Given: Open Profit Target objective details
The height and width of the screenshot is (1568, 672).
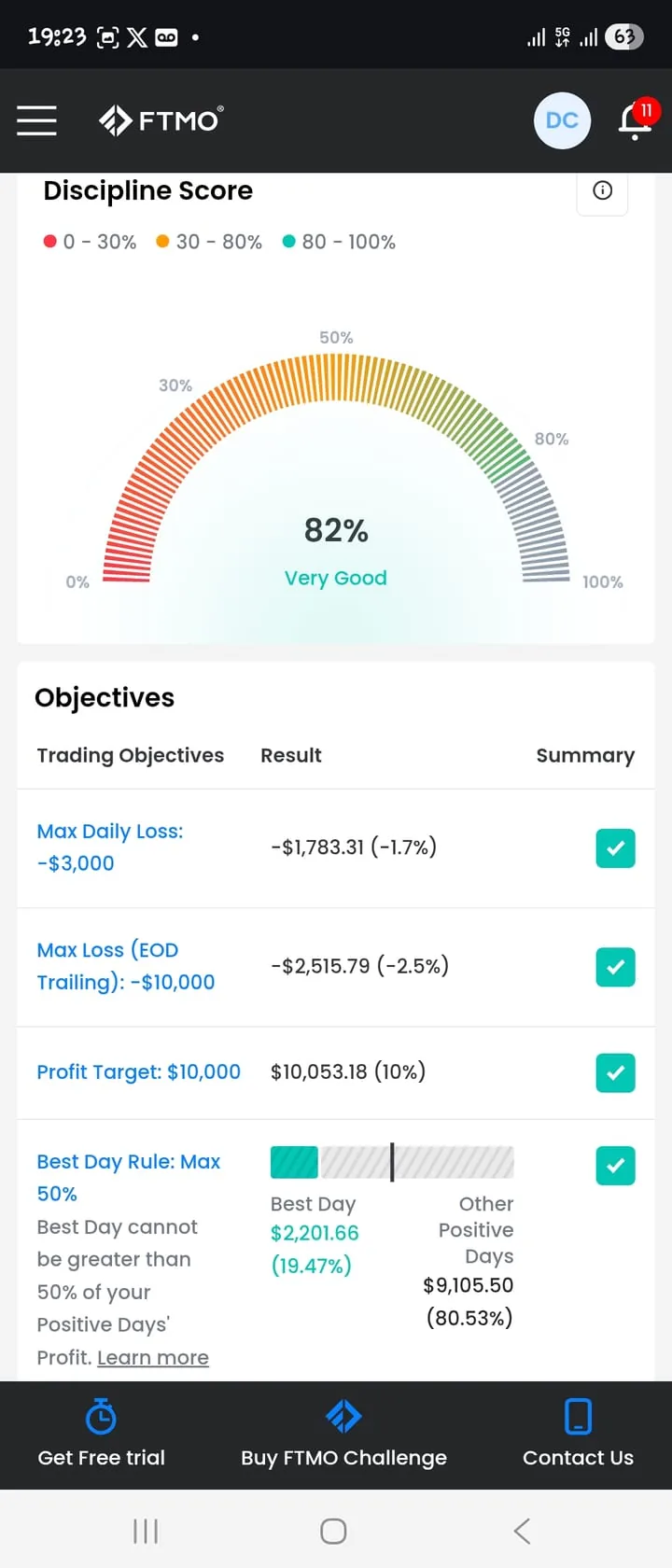Looking at the screenshot, I should click(139, 1071).
